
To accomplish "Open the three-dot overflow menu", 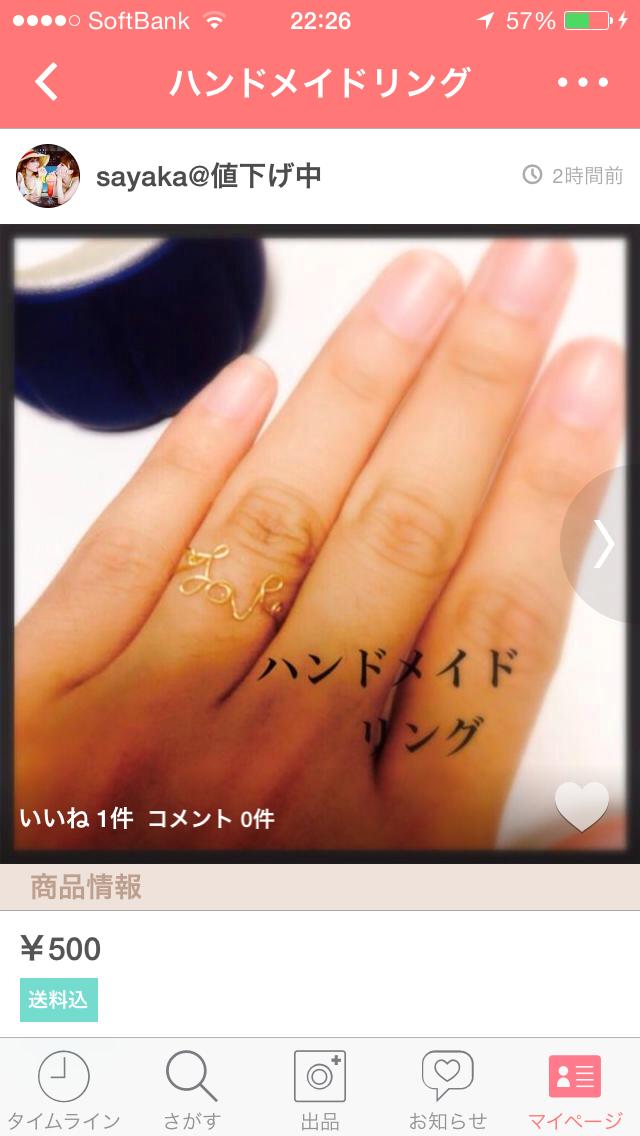I will pos(583,82).
